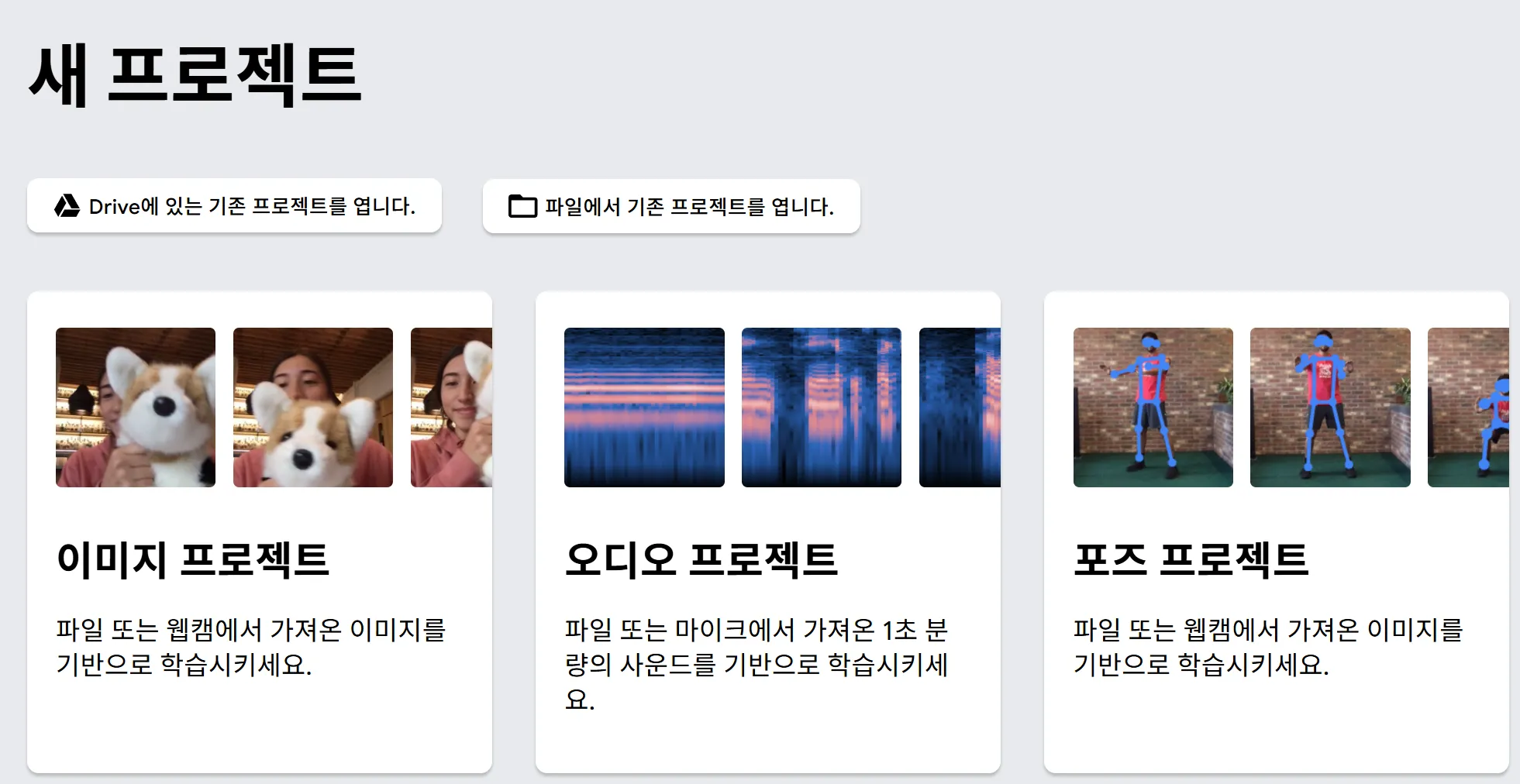Start a 포즈 프로젝트
The width and height of the screenshot is (1520, 784).
[1276, 531]
